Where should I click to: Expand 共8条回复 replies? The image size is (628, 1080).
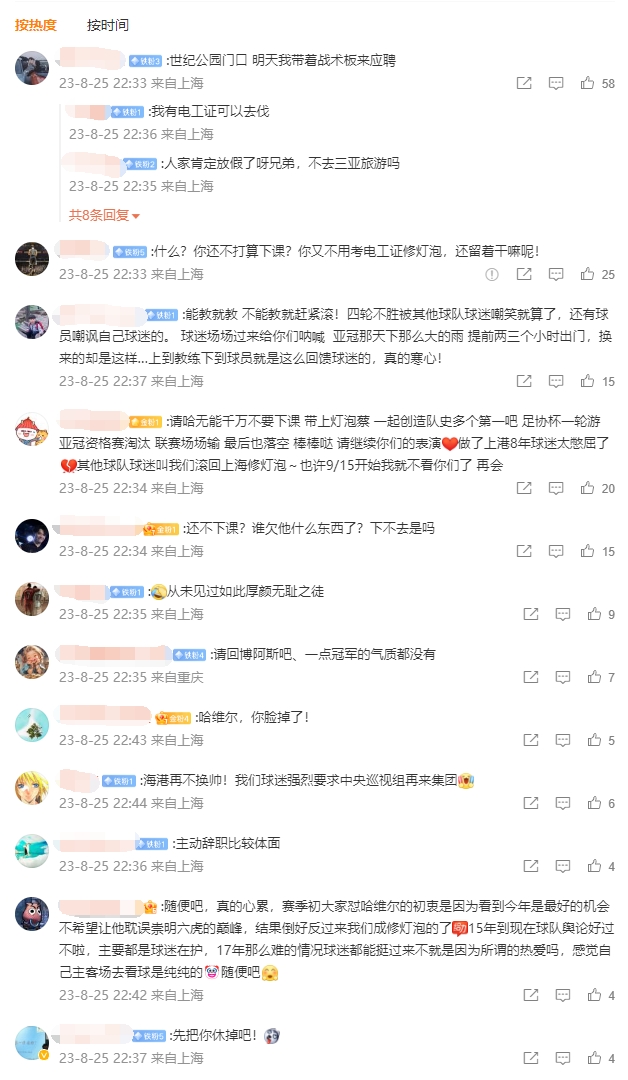point(104,214)
